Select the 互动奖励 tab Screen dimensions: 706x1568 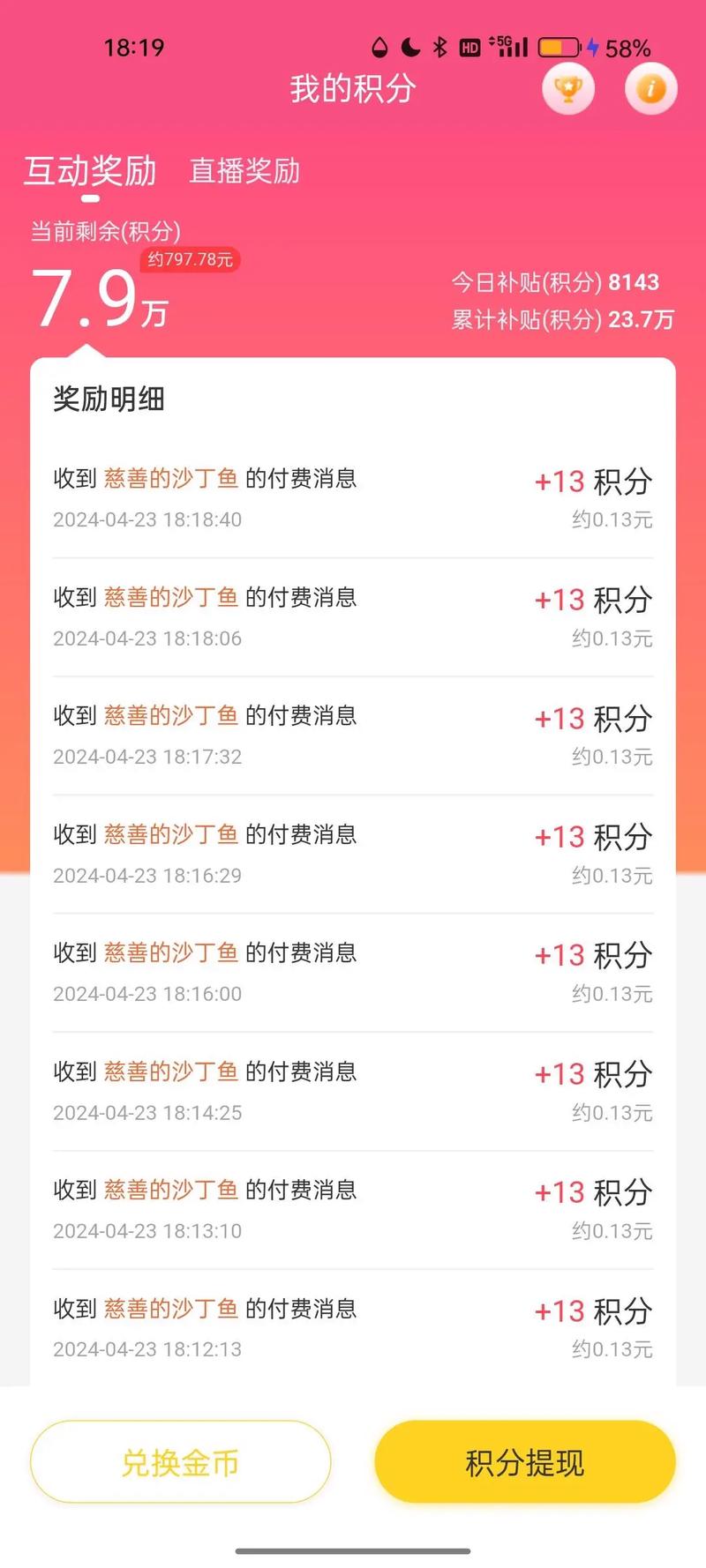90,171
